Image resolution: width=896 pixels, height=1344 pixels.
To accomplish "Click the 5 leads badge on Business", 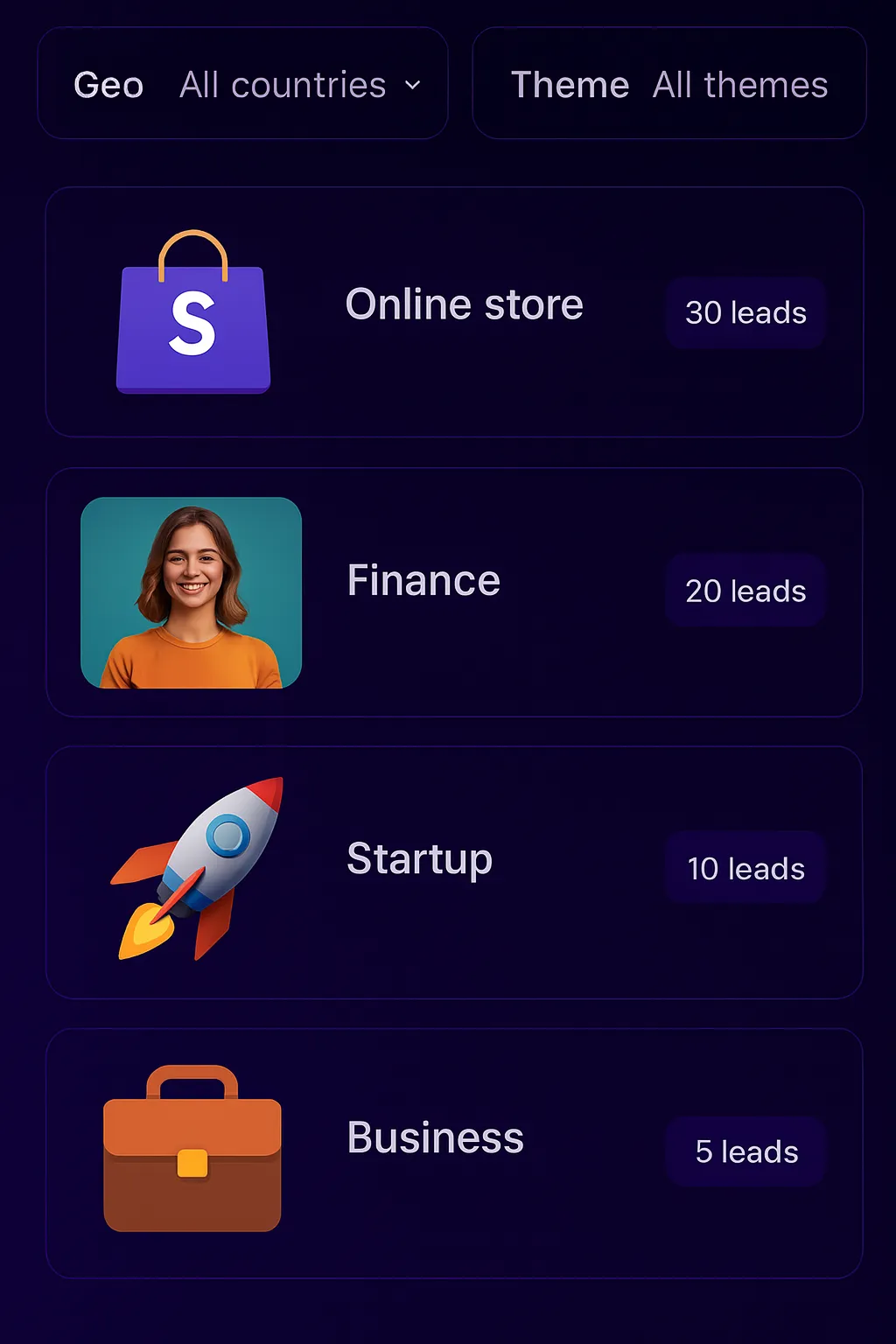I will click(745, 1151).
